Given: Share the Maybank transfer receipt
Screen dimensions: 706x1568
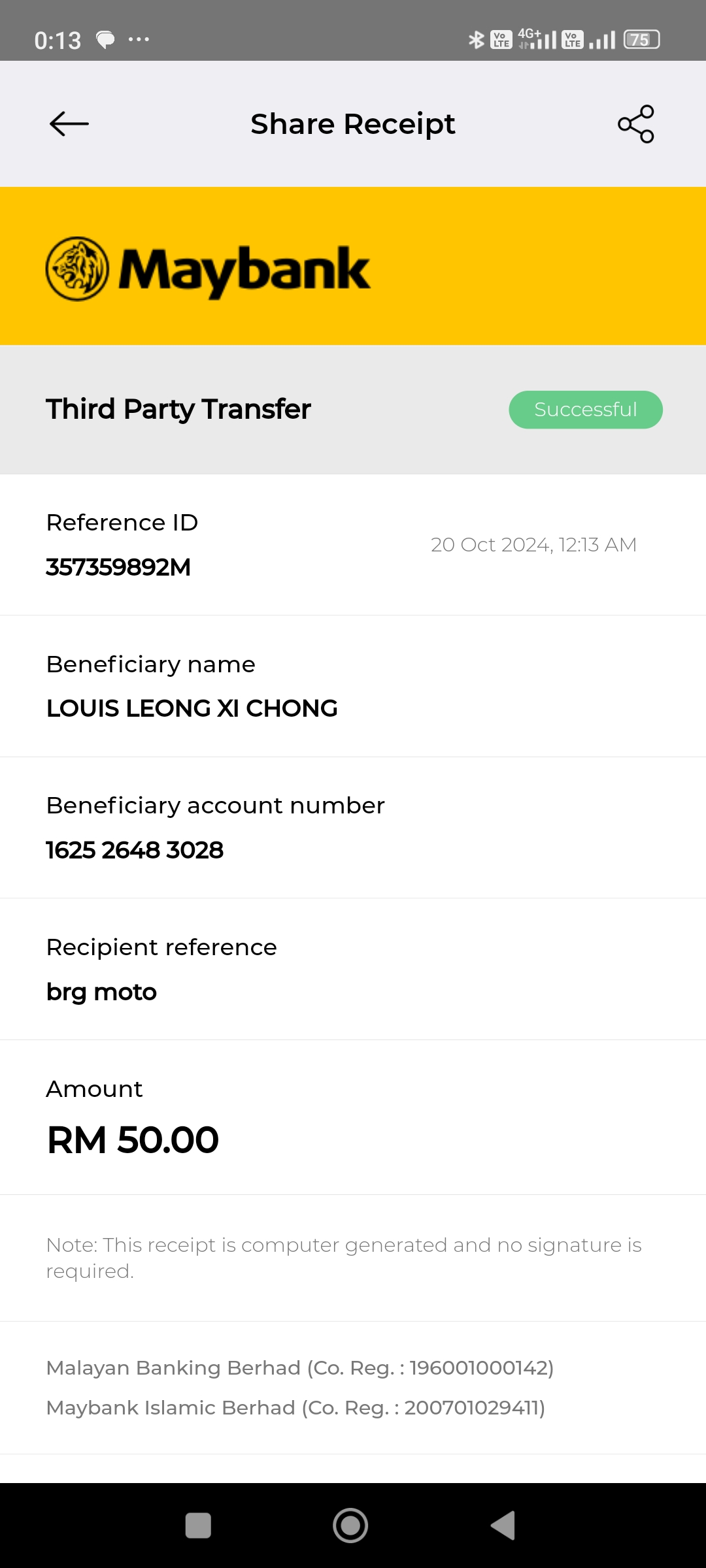Looking at the screenshot, I should click(x=635, y=124).
